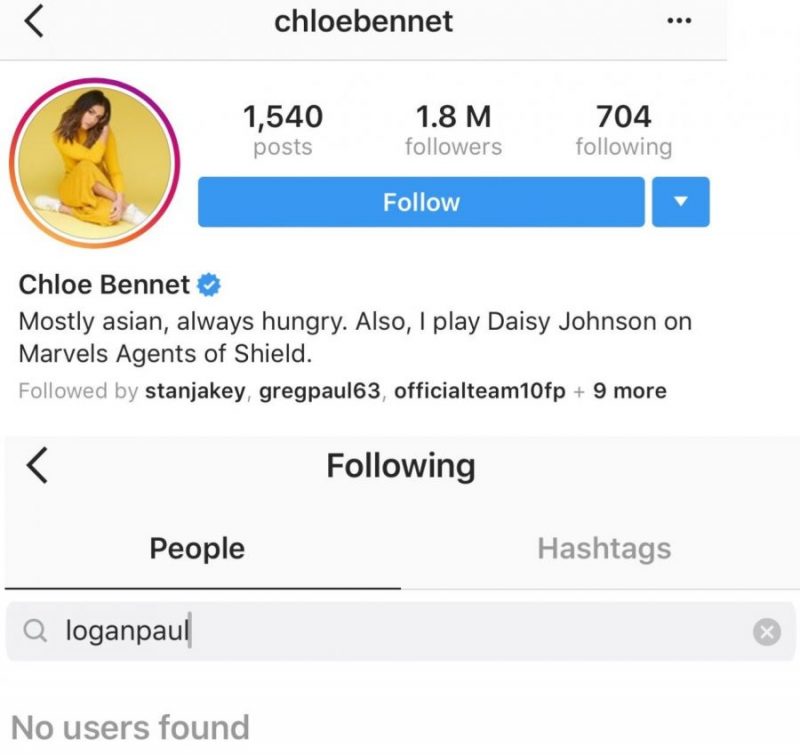800x755 pixels.
Task: Open the 1.8 M followers list
Action: (453, 130)
